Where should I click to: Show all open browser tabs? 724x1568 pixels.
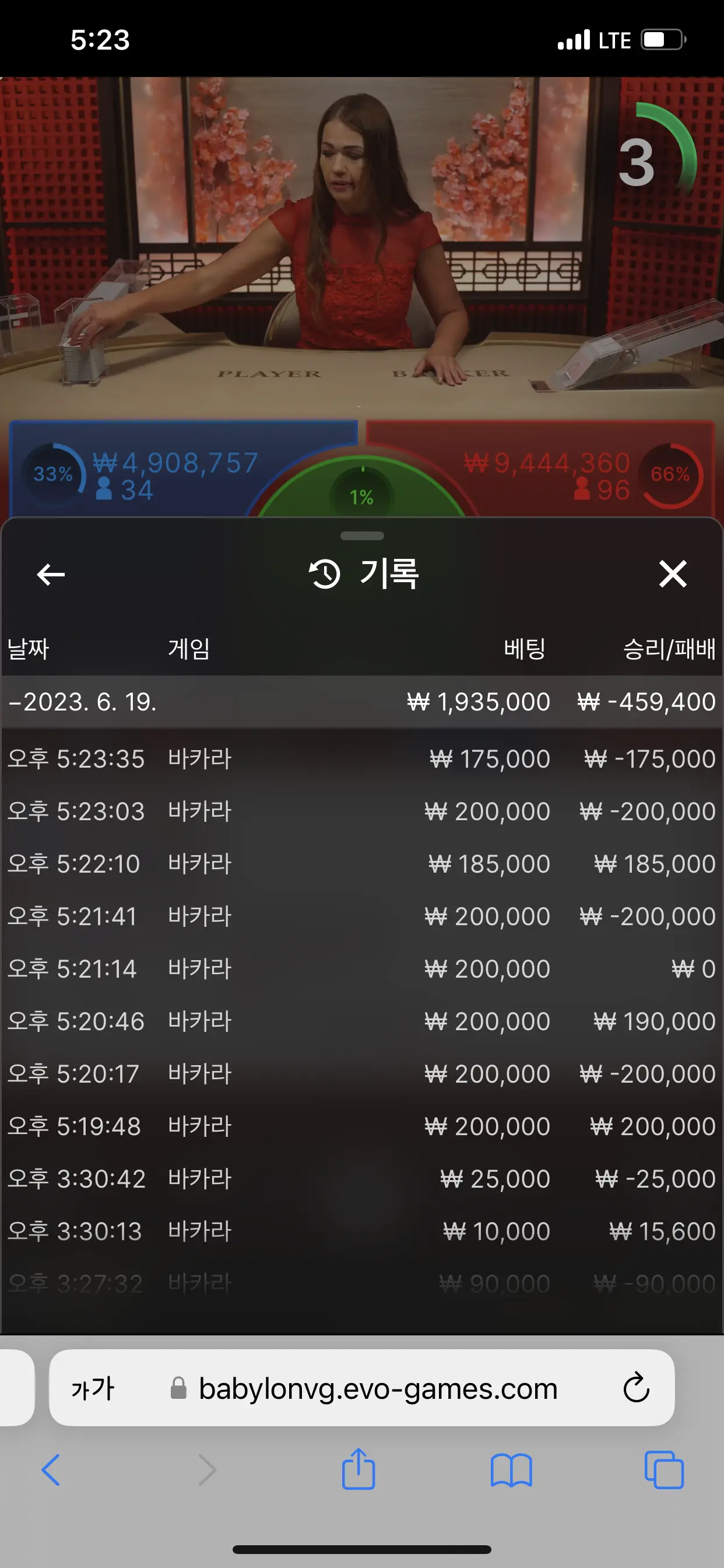[x=664, y=1470]
